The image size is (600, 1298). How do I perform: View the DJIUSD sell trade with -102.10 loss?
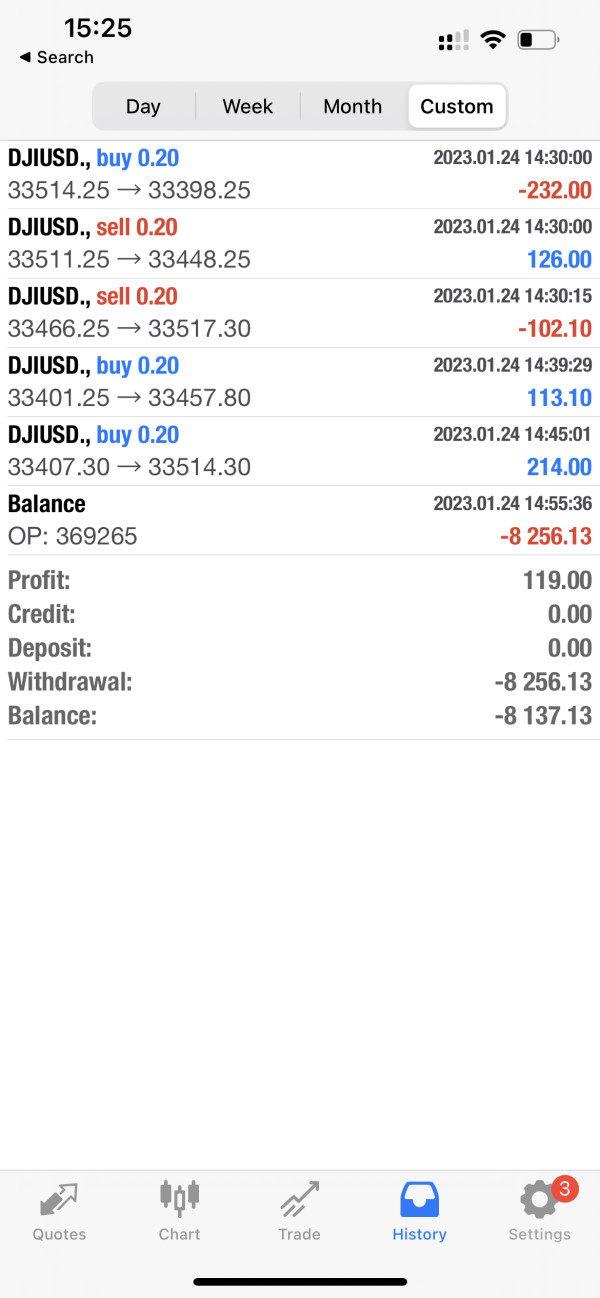(300, 312)
